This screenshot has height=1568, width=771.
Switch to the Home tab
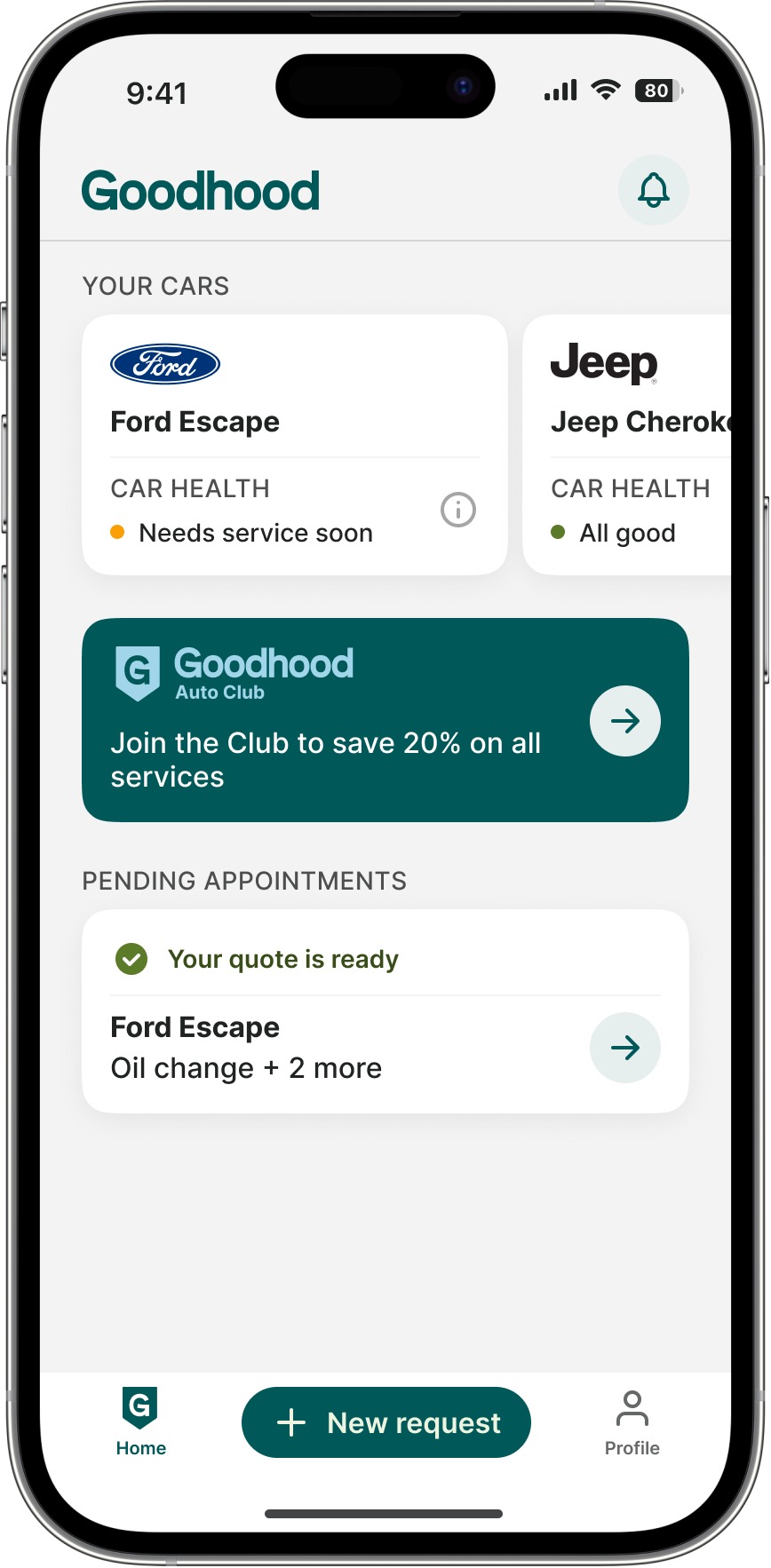[140, 1422]
